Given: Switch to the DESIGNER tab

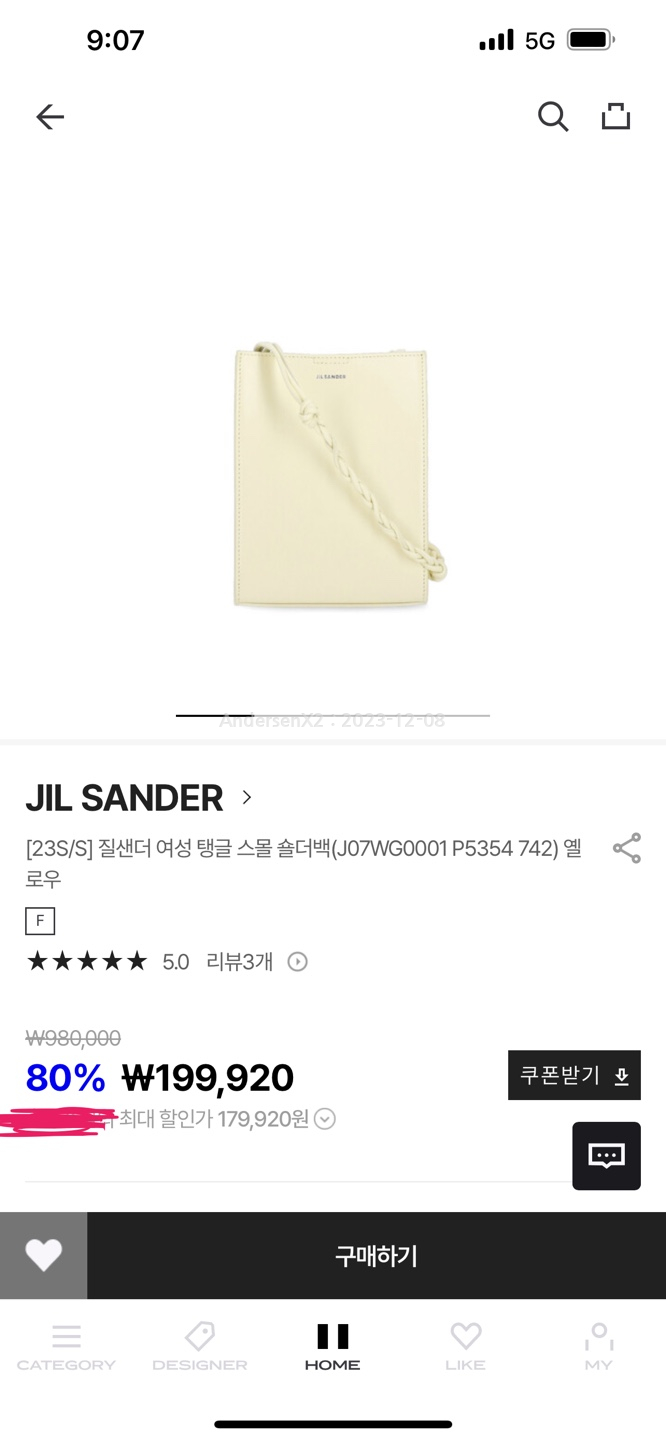Looking at the screenshot, I should (199, 1346).
